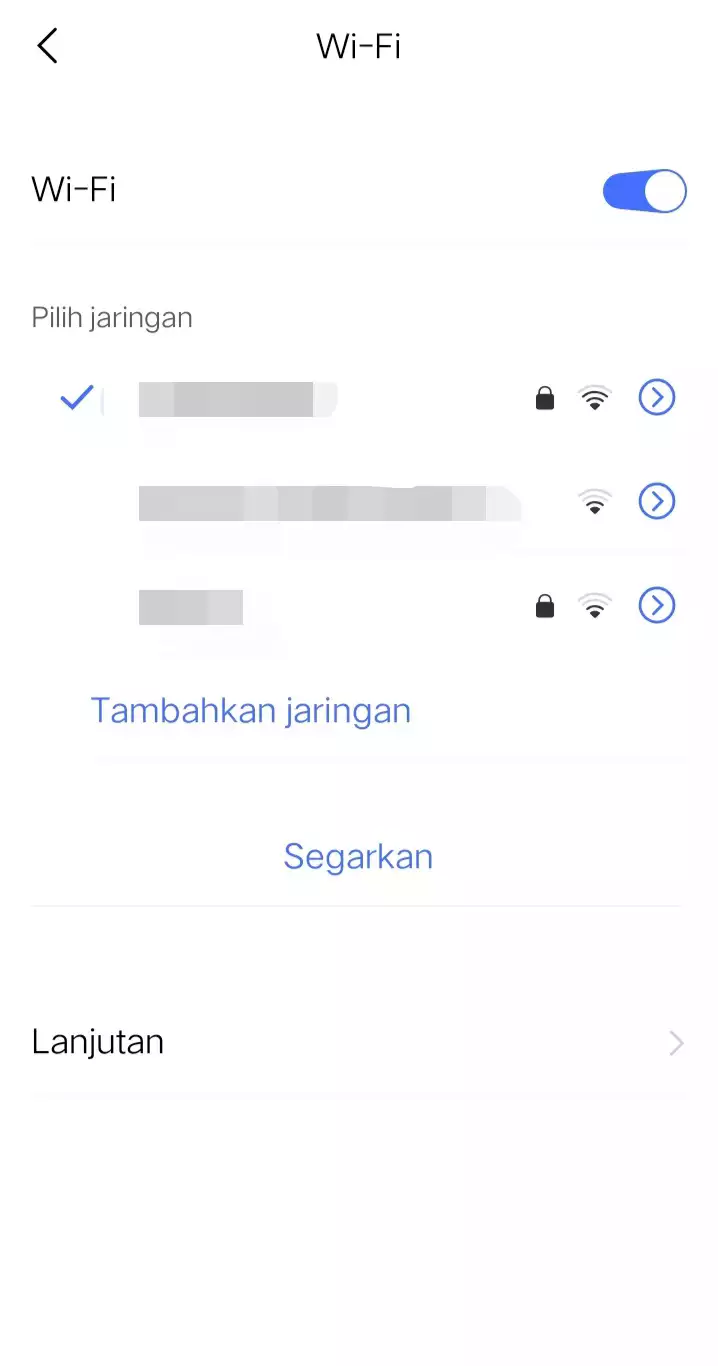The width and height of the screenshot is (718, 1366).
Task: Open details arrow of the last locked network
Action: (x=656, y=605)
